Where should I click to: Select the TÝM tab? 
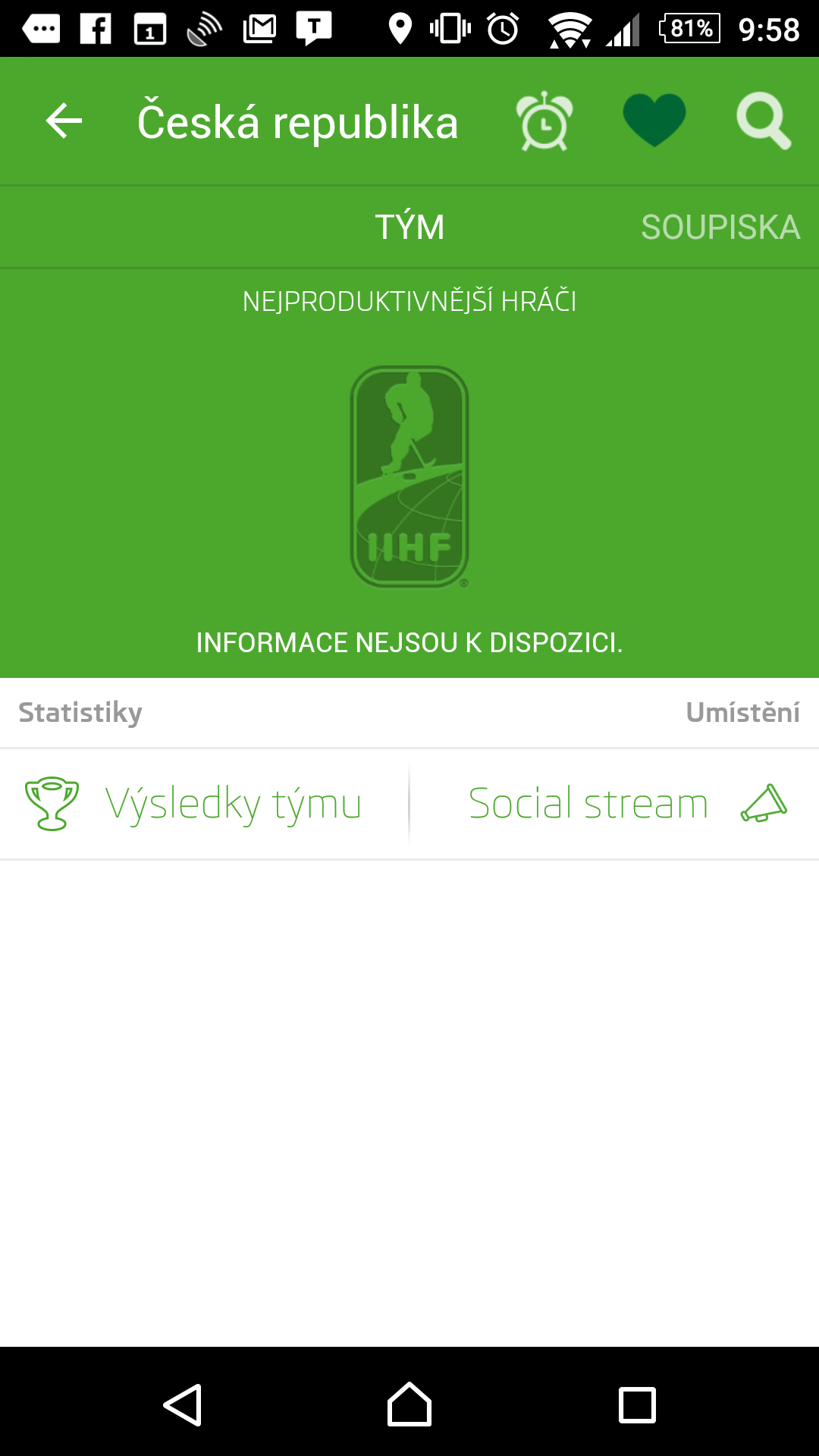tap(409, 227)
